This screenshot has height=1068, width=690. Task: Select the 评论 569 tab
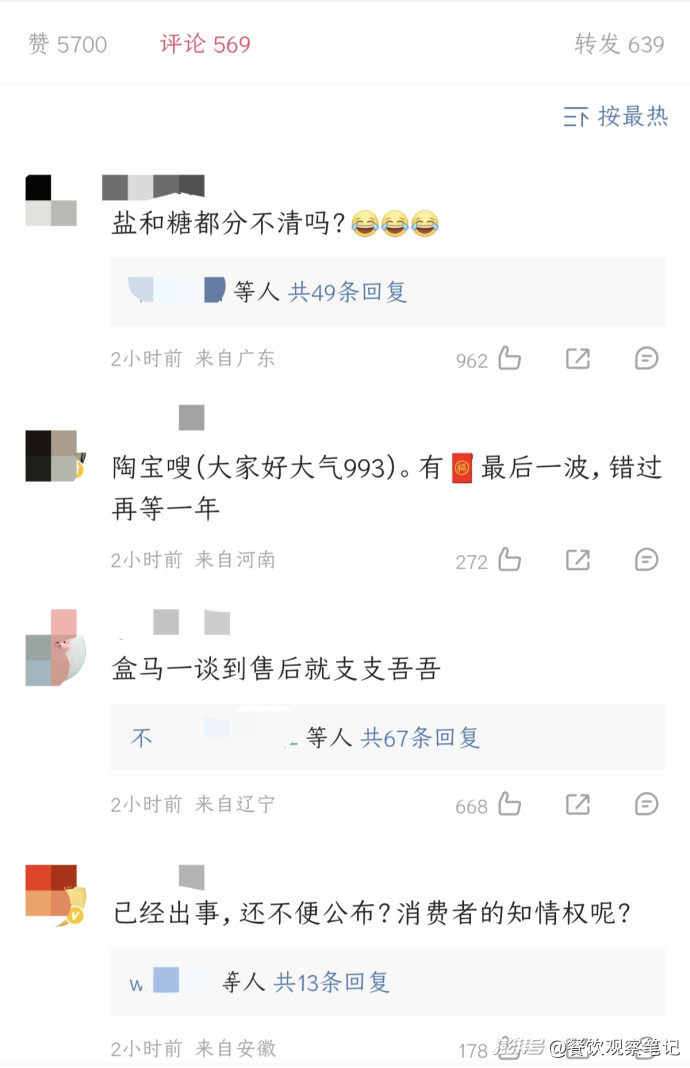coord(205,44)
